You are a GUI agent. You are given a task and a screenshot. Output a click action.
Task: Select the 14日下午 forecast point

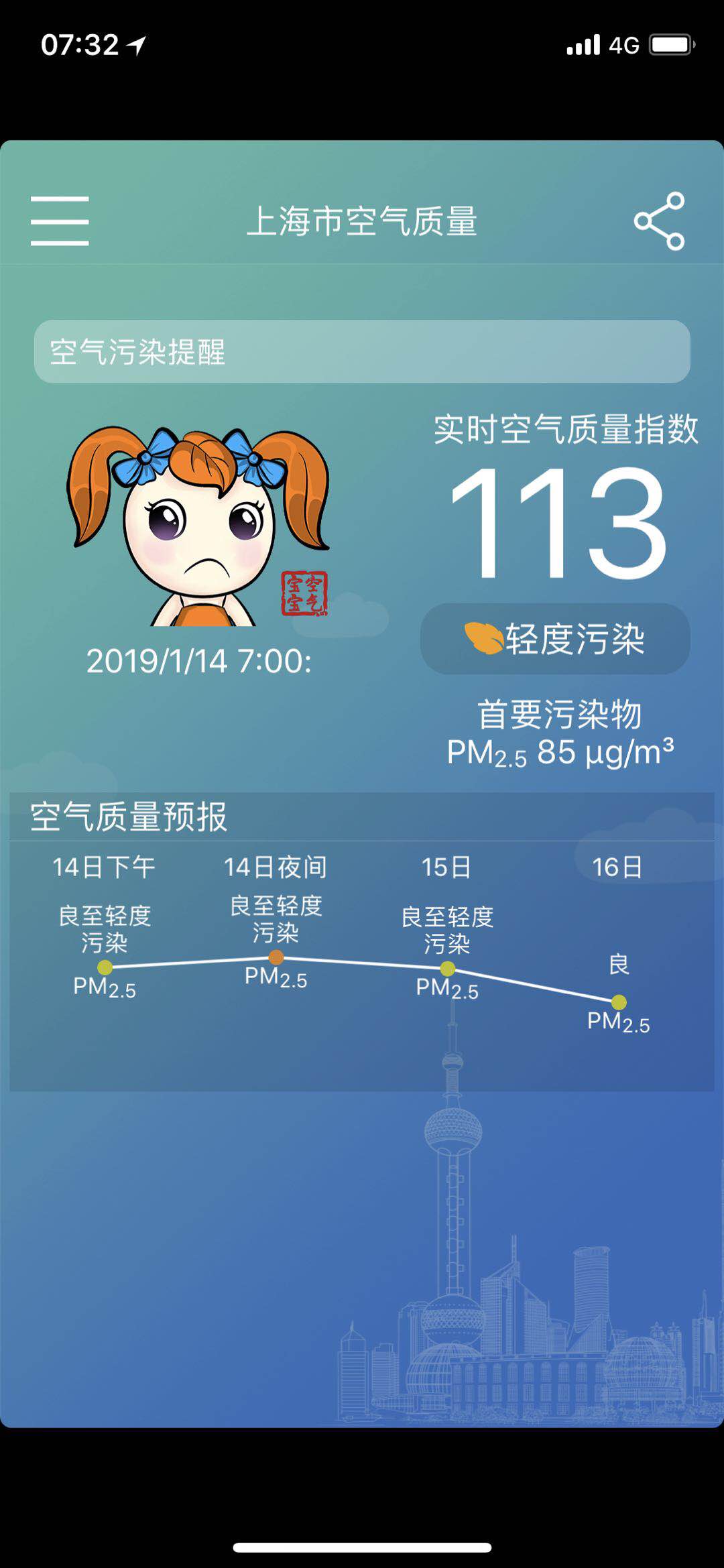105,967
